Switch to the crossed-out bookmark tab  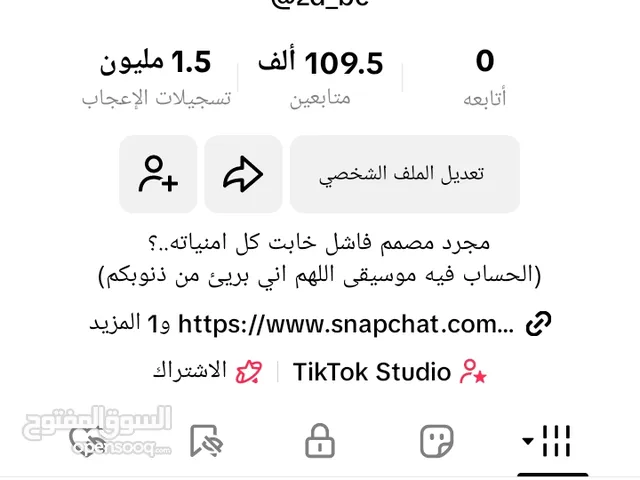(x=205, y=440)
